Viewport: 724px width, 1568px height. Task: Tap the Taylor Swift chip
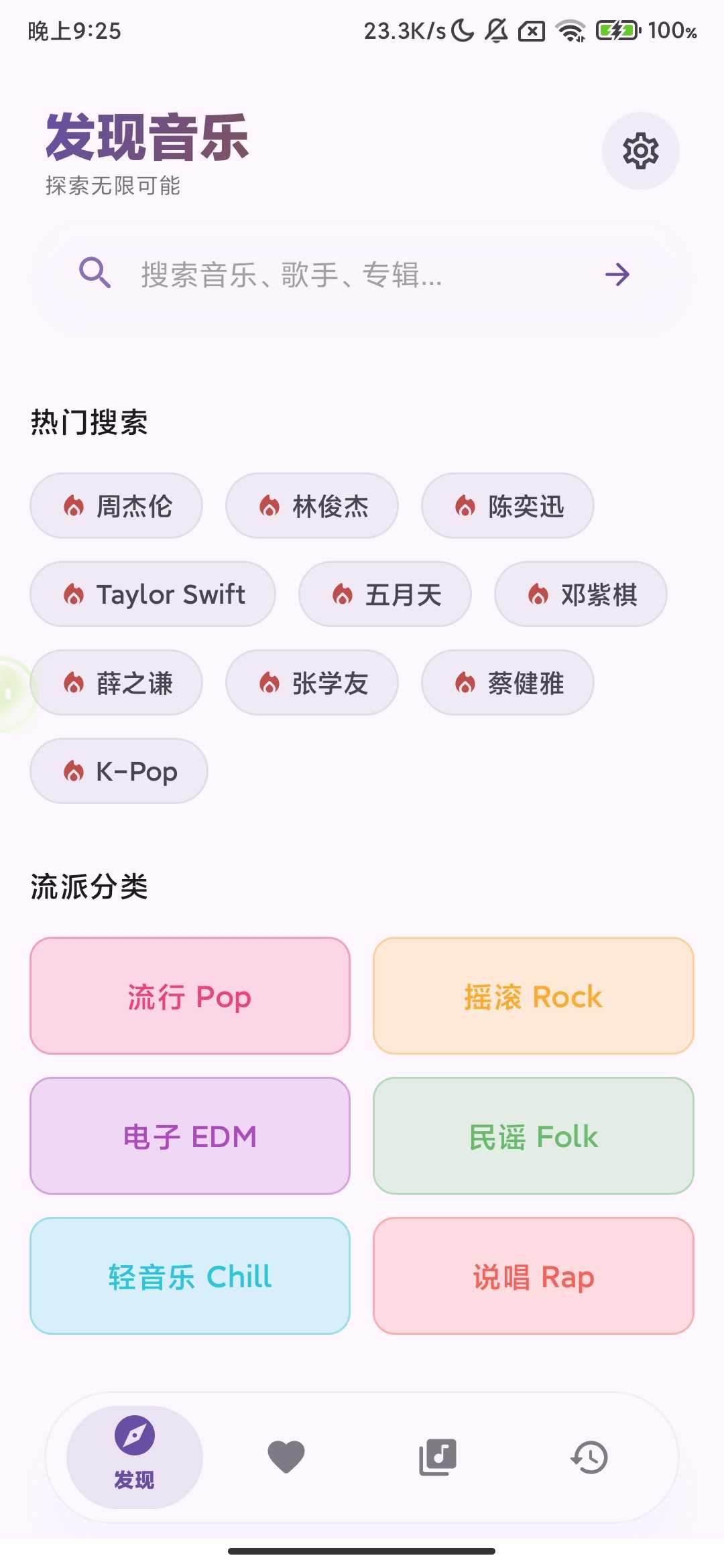pyautogui.click(x=153, y=594)
